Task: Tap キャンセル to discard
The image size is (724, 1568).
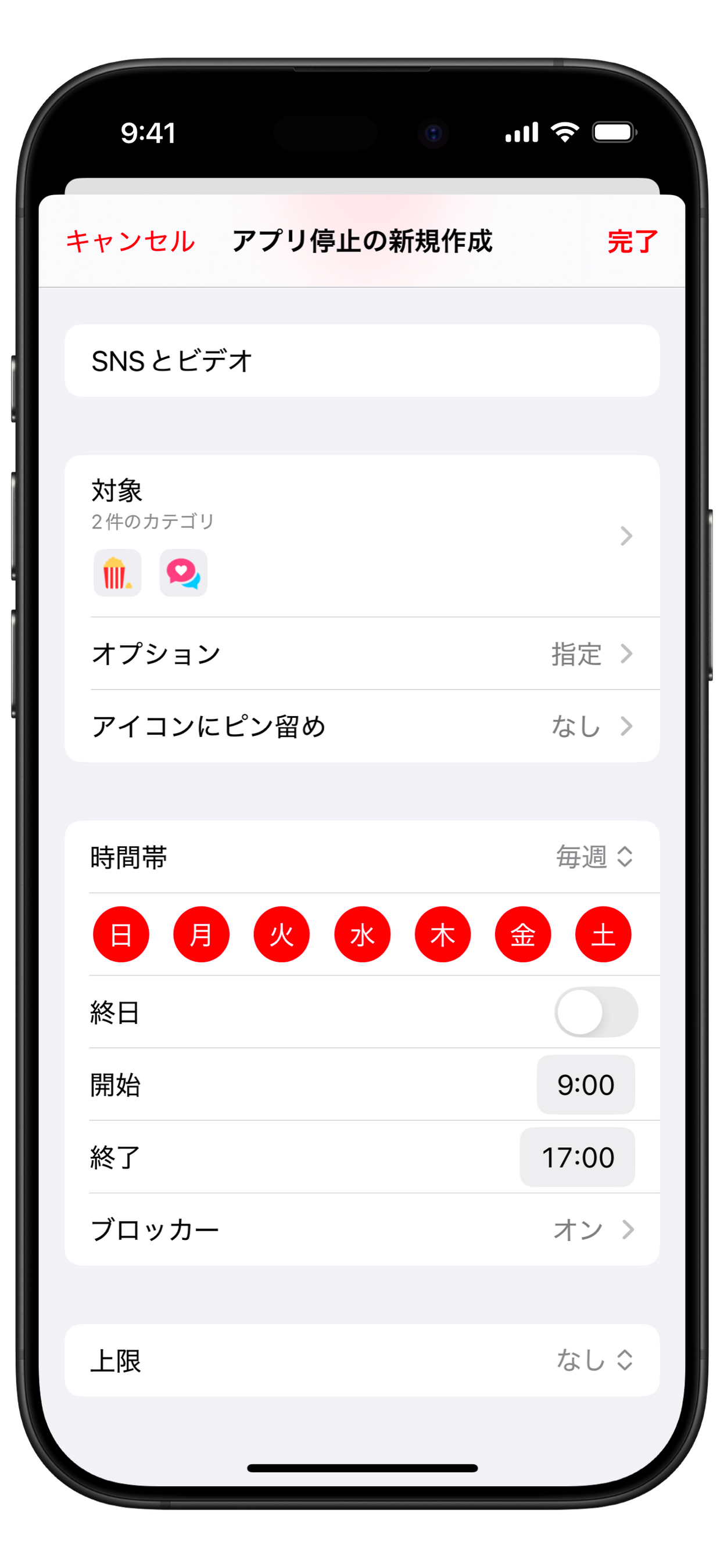Action: pyautogui.click(x=130, y=242)
